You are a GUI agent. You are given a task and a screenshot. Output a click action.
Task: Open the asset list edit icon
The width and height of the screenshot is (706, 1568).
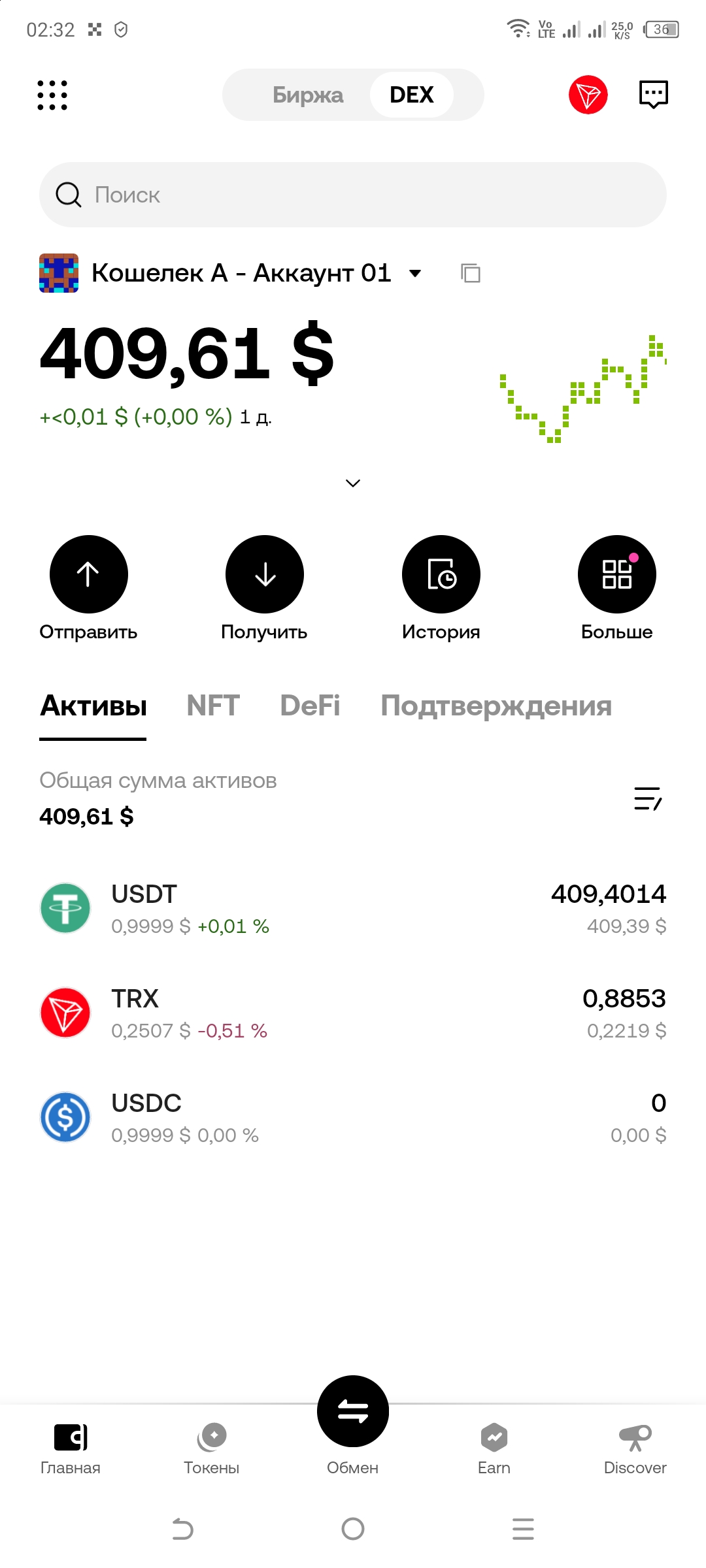(648, 798)
